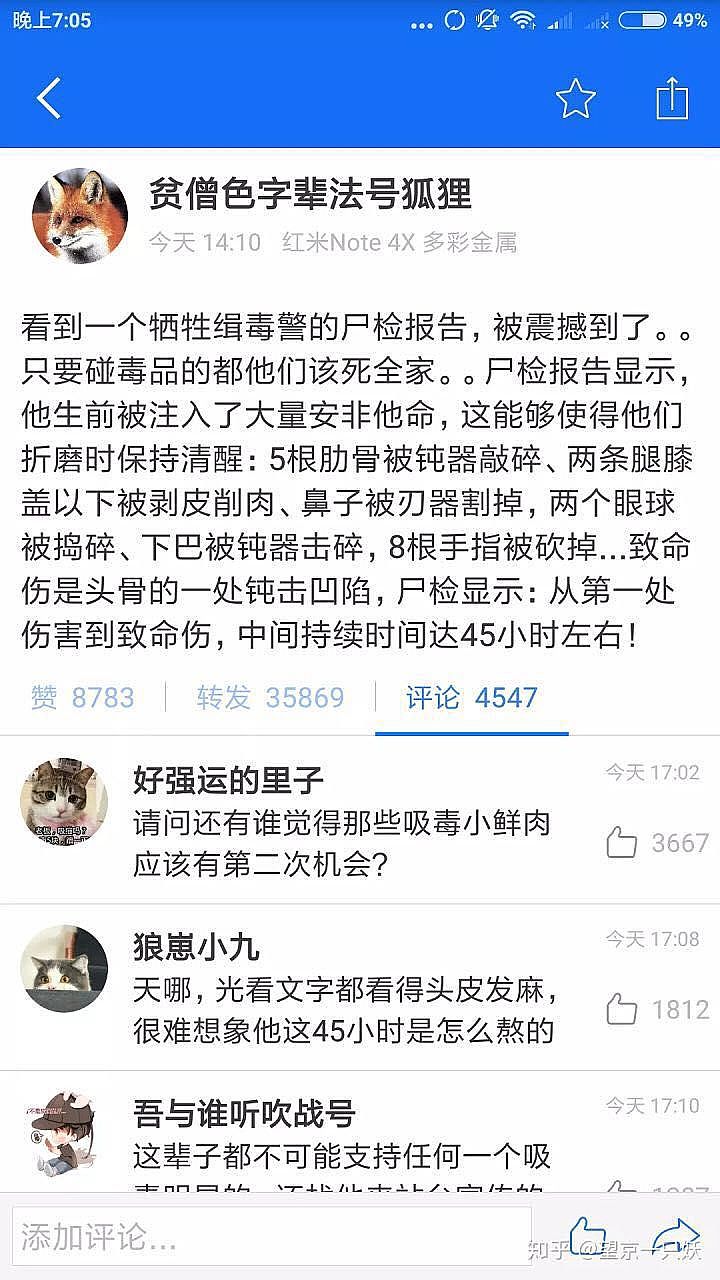Switch to the 赞 8783 tab
The image size is (720, 1280).
click(x=82, y=697)
